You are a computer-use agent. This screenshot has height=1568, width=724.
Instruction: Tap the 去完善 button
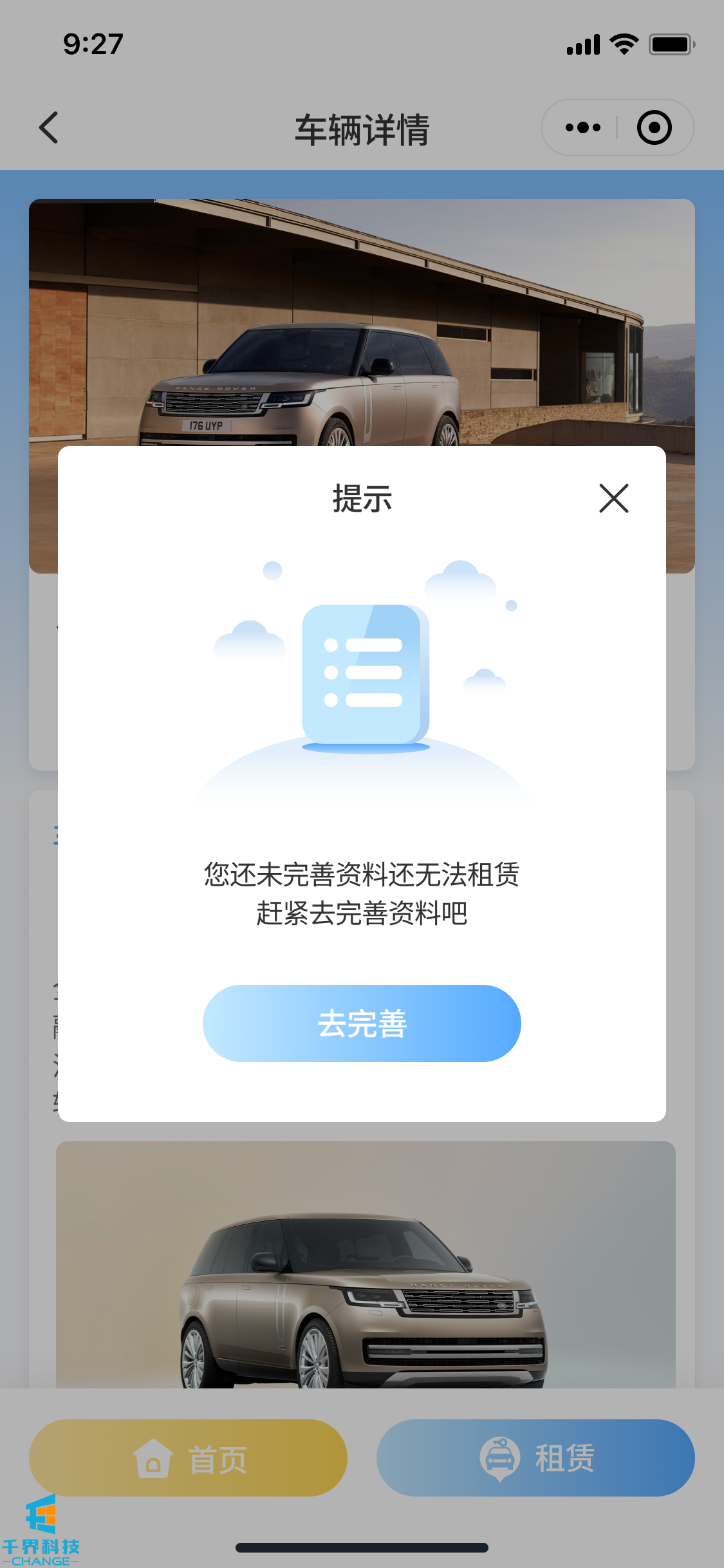[362, 1023]
